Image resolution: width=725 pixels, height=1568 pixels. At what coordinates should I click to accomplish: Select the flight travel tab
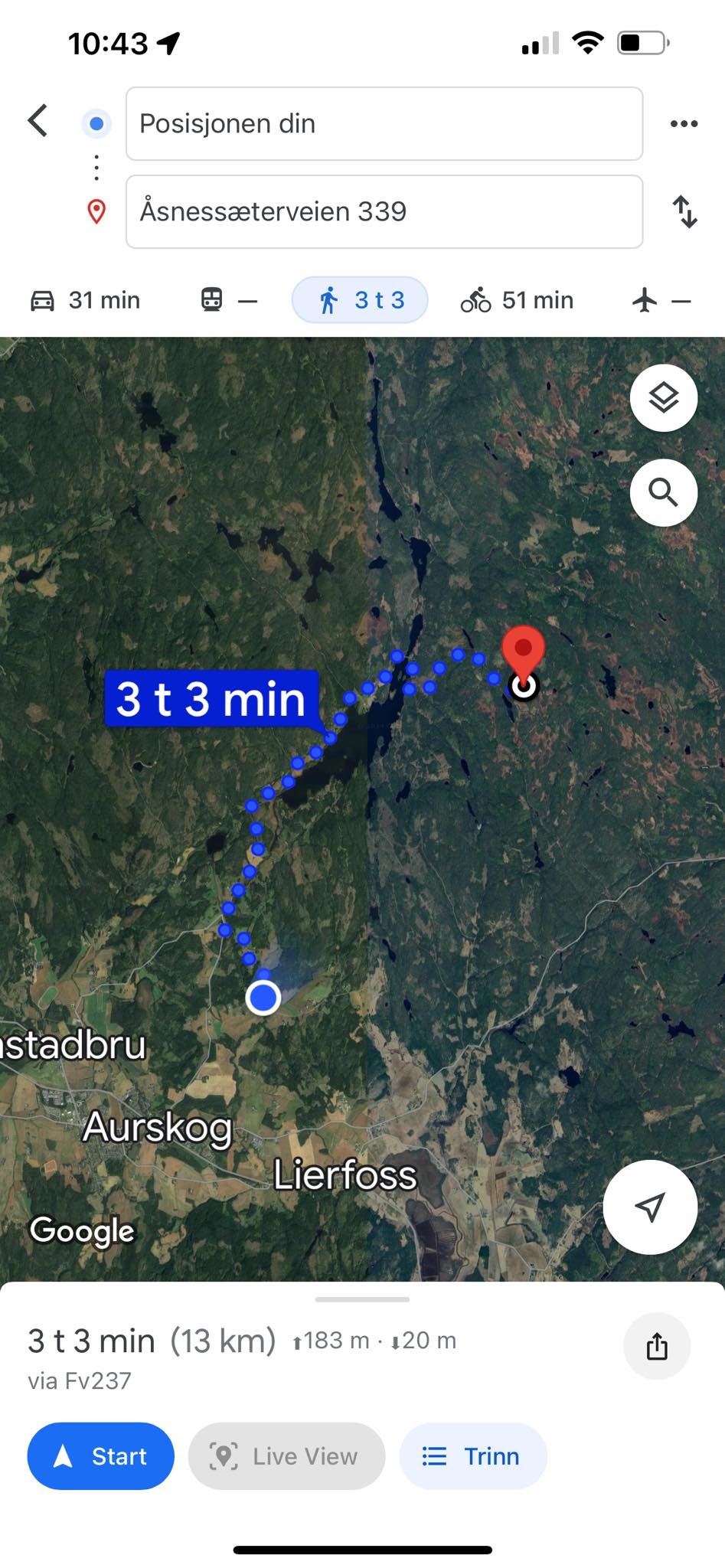point(661,300)
